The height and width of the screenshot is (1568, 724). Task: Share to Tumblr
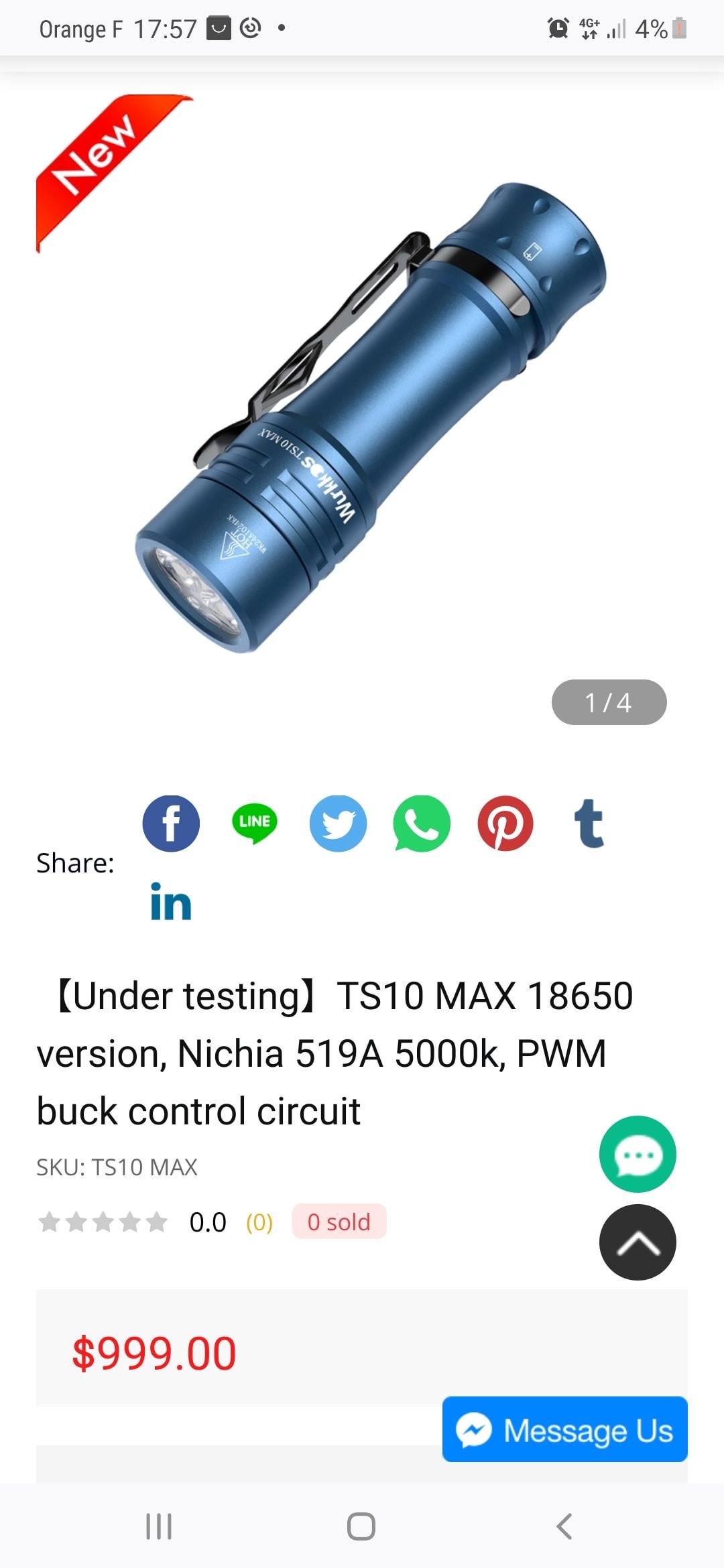pos(589,824)
